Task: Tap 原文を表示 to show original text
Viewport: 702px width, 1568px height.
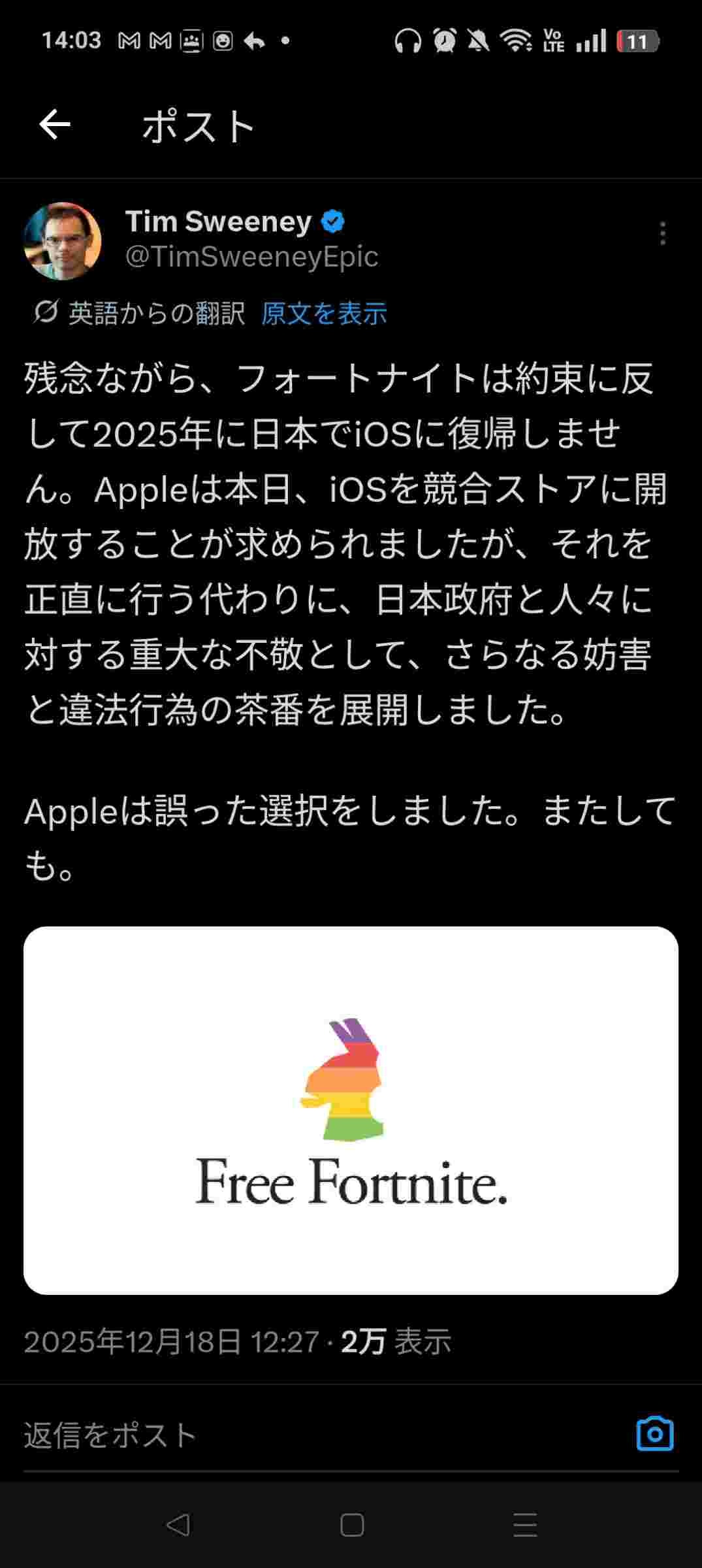Action: click(324, 314)
